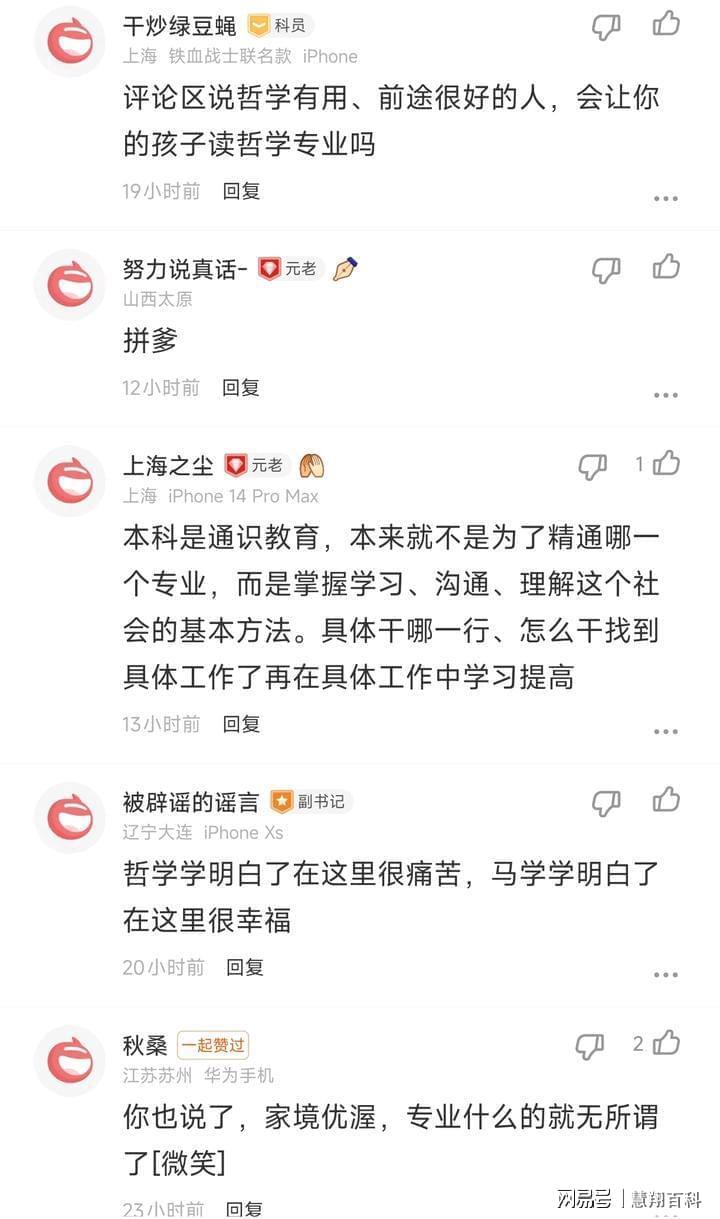This screenshot has width=720, height=1219.
Task: Like the comment by 努力说真话-
Action: pos(666,266)
